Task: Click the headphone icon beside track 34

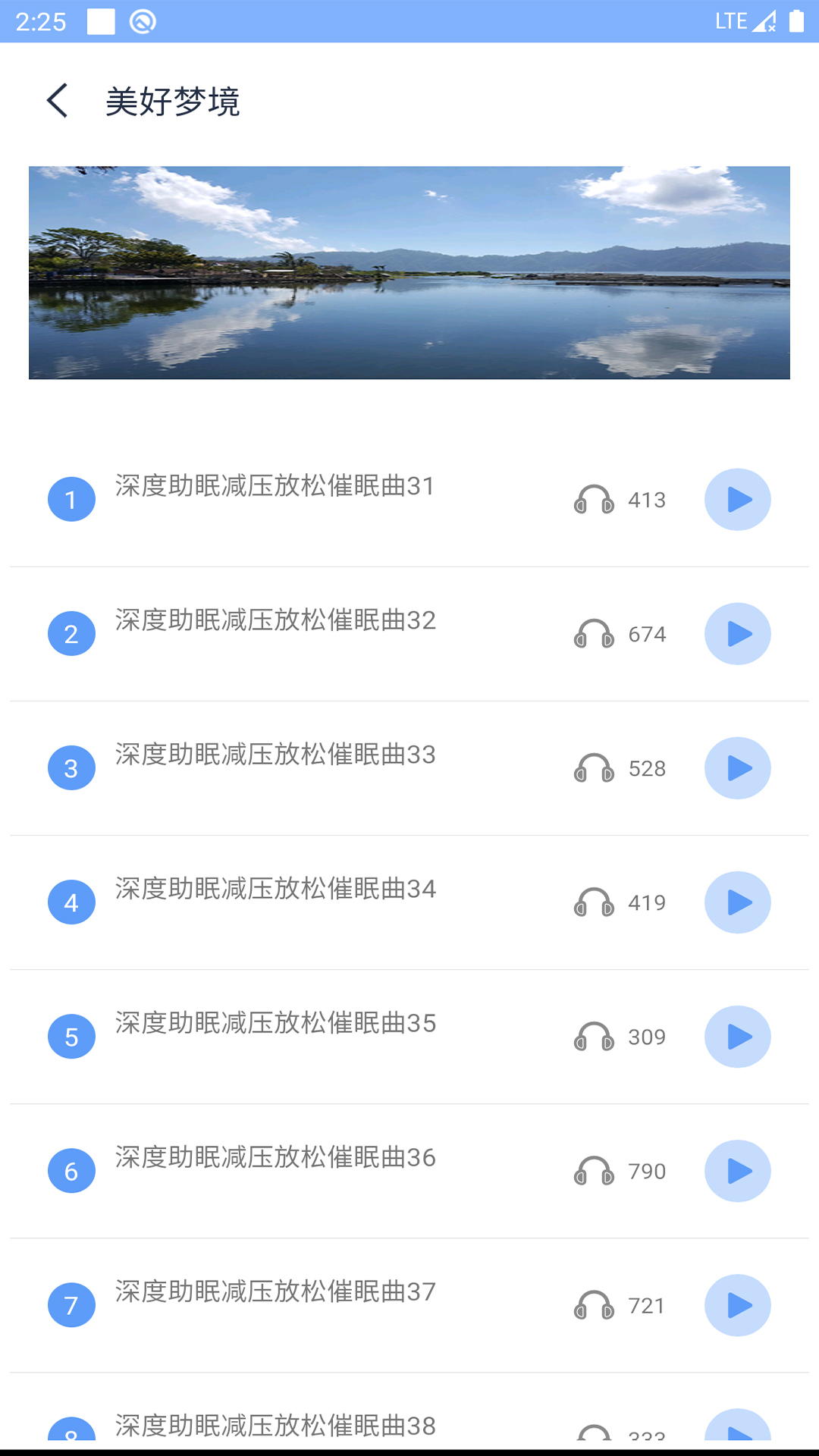Action: [593, 902]
